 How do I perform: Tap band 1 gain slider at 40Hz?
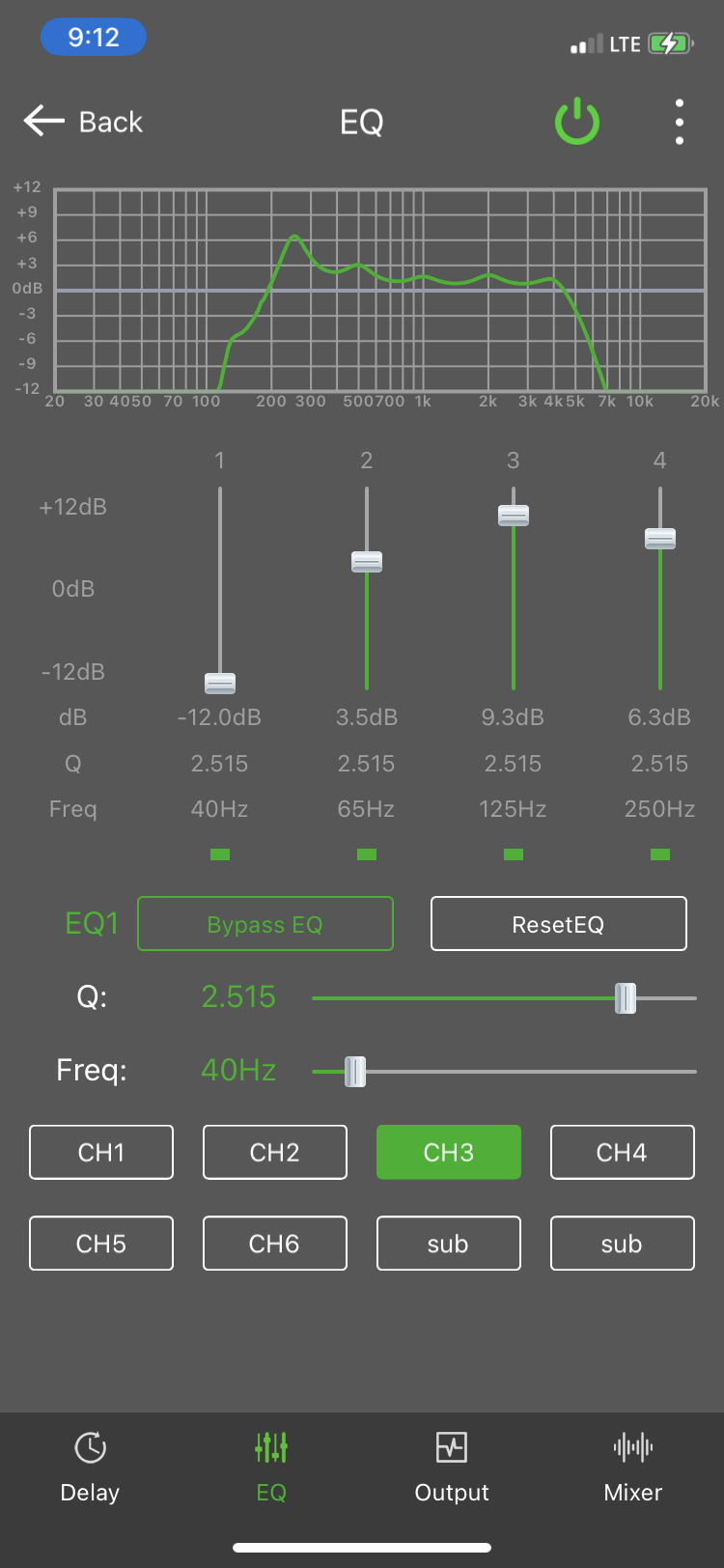pyautogui.click(x=220, y=684)
